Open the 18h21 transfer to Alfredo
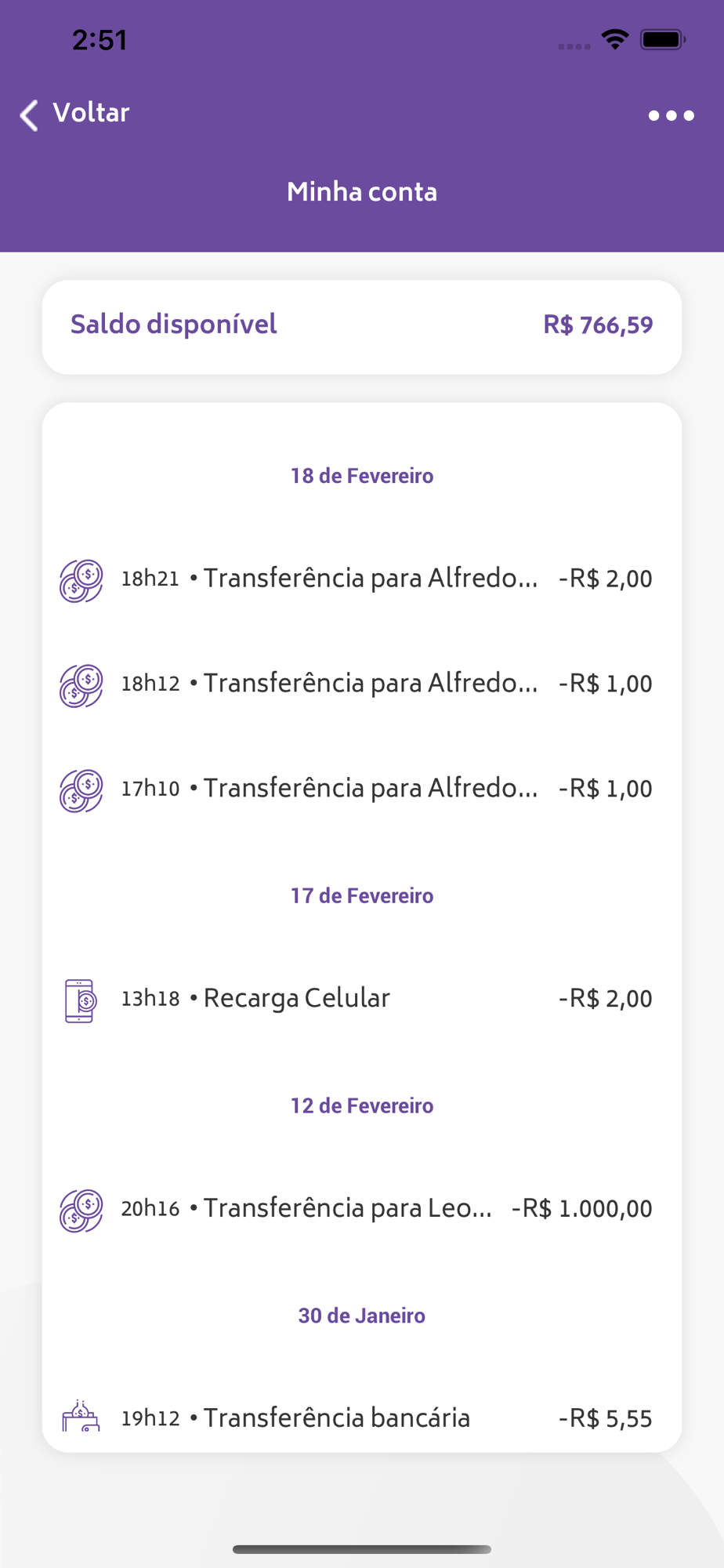The width and height of the screenshot is (724, 1568). point(362,579)
